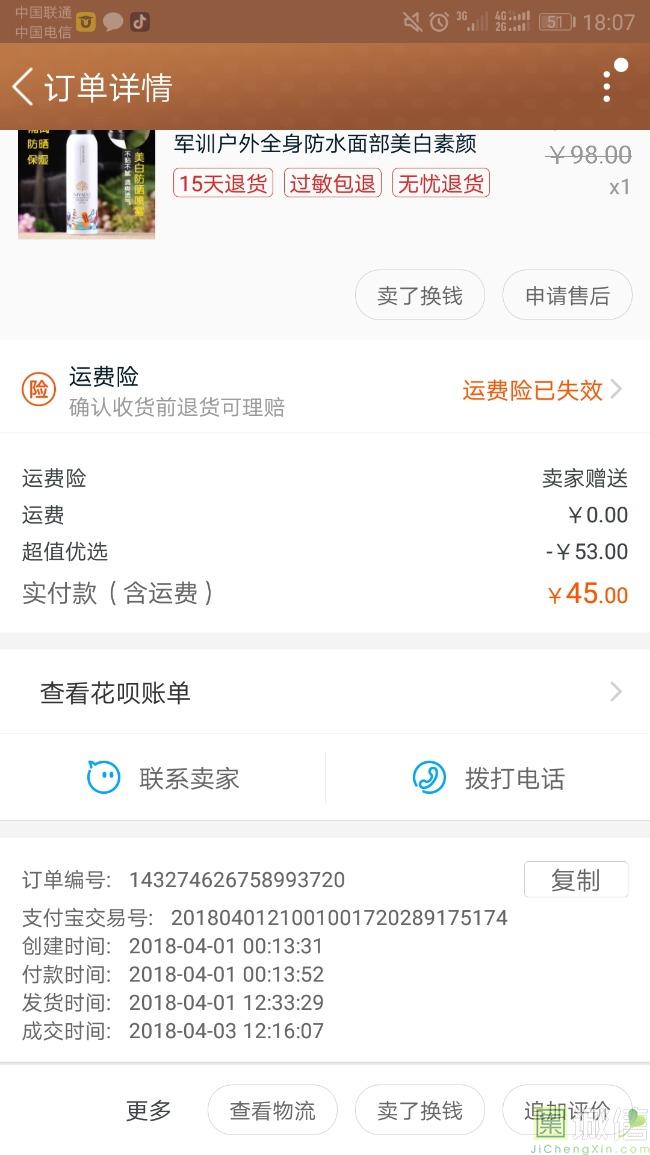The height and width of the screenshot is (1155, 650).
Task: Open 查看花呗账单
Action: (x=325, y=692)
